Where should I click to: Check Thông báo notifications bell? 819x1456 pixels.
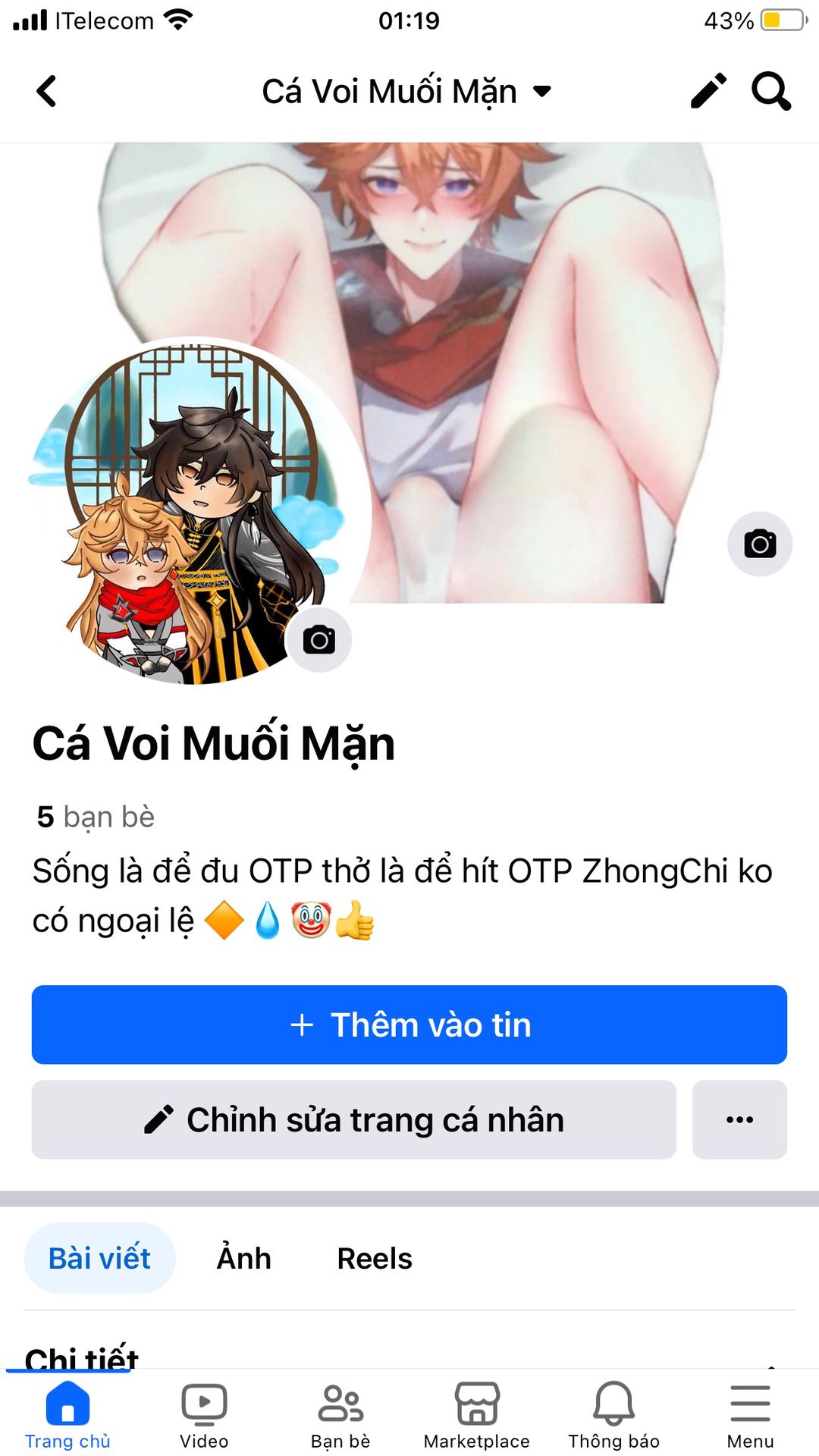click(x=613, y=1414)
